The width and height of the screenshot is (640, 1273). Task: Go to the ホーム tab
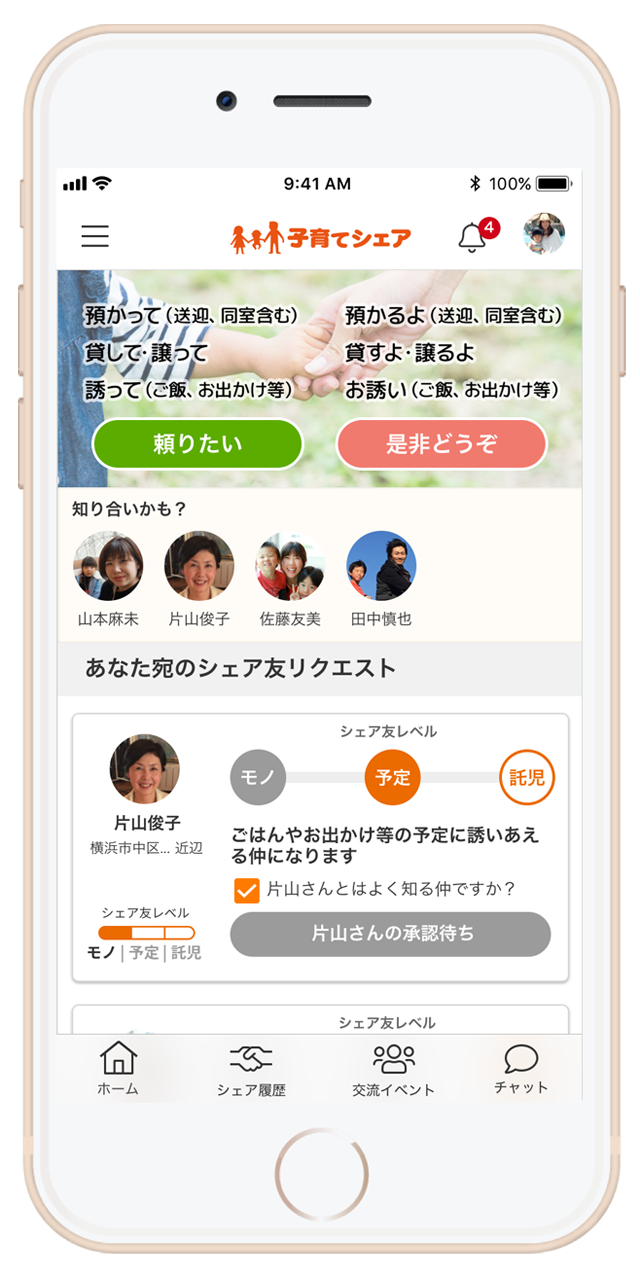click(x=118, y=1068)
